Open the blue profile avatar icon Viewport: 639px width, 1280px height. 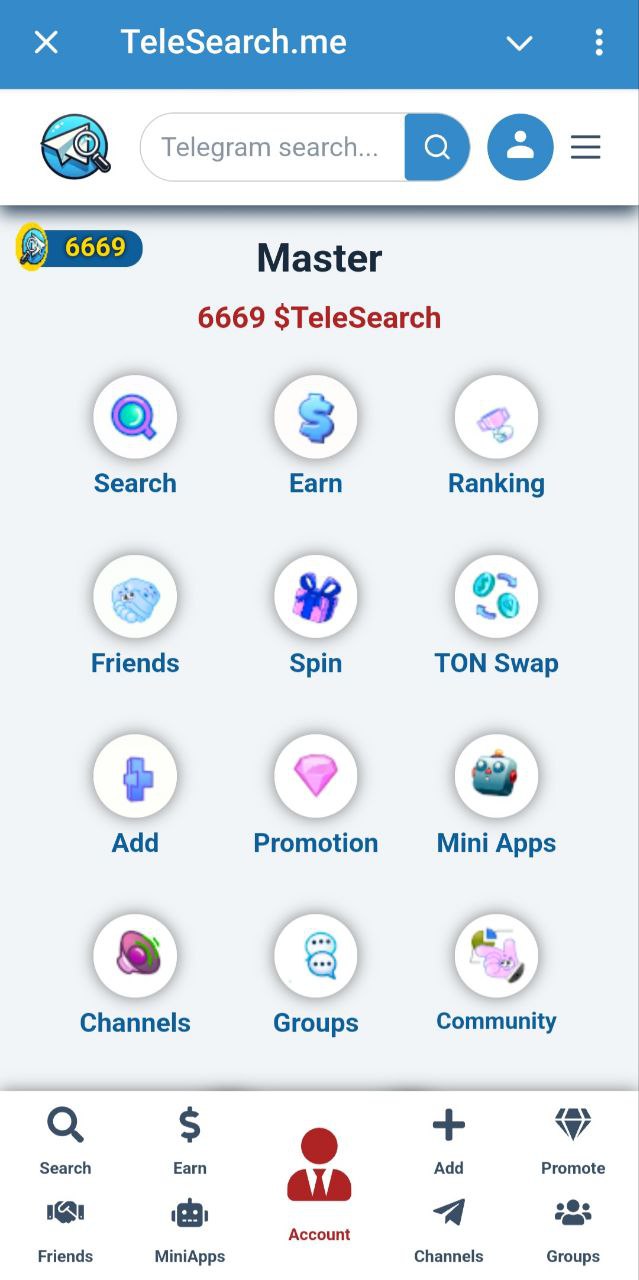pyautogui.click(x=520, y=147)
